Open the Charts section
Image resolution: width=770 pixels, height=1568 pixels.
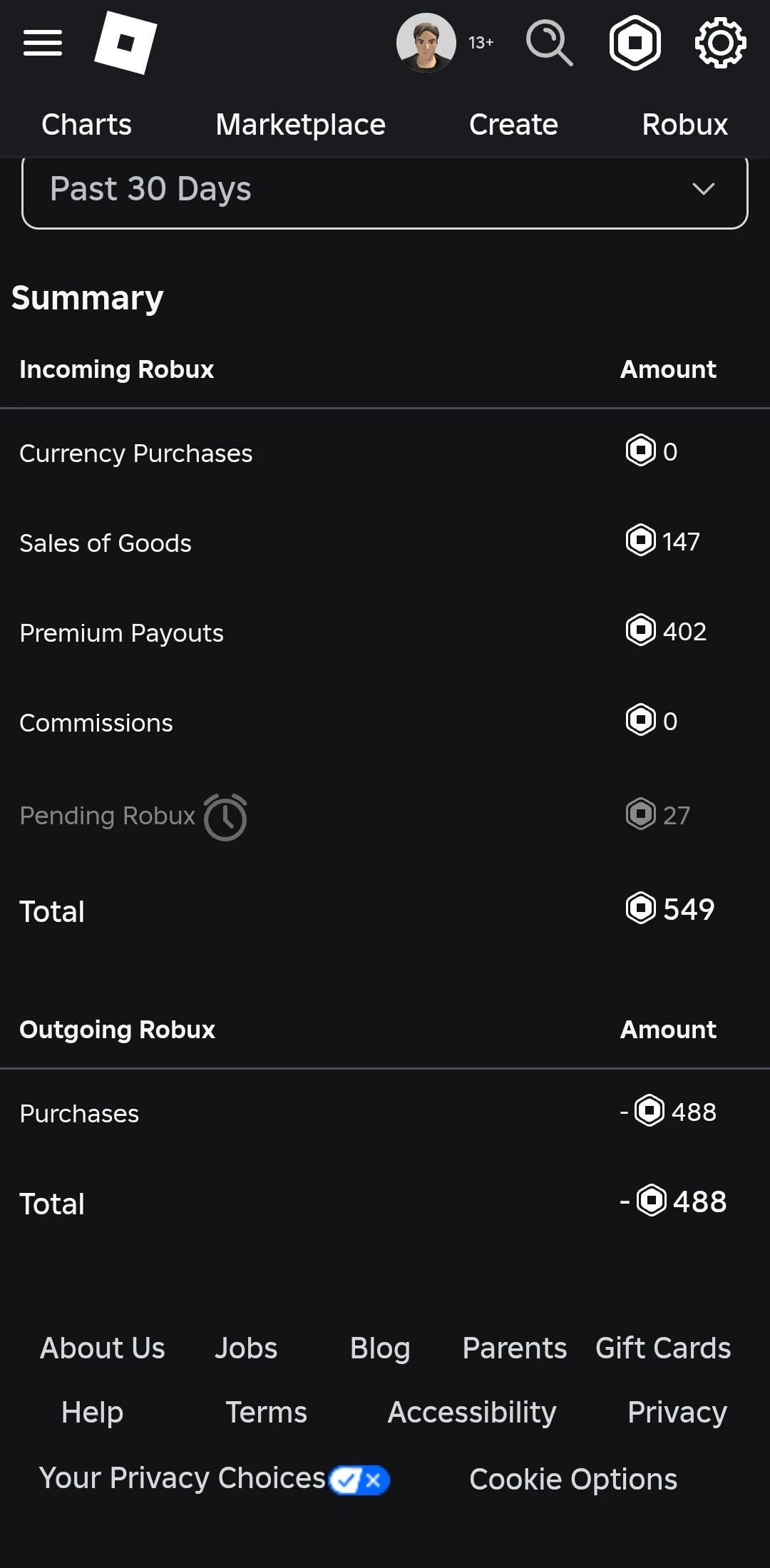(86, 125)
